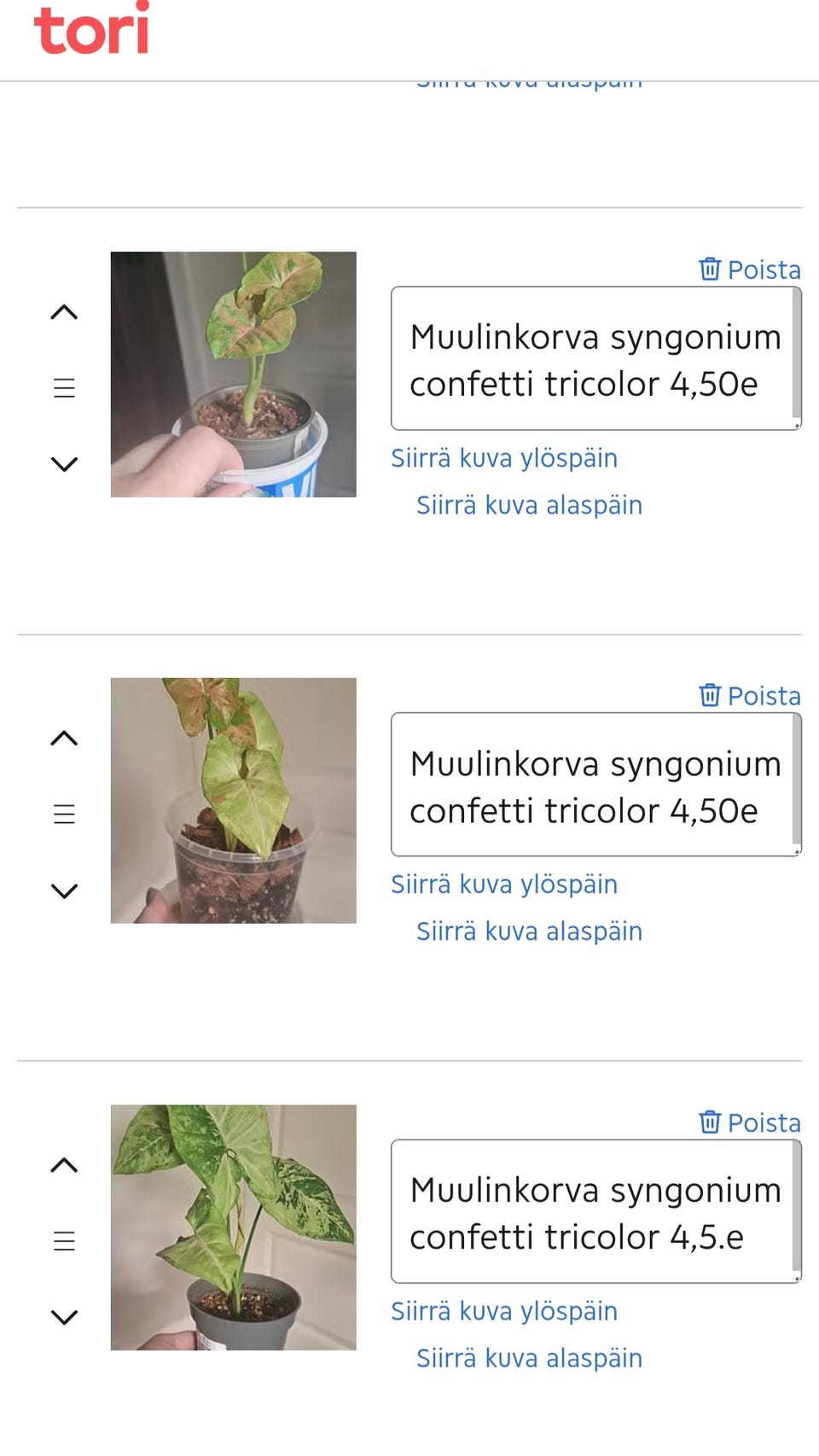The image size is (819, 1456).
Task: Select 'Siirrä kuva ylöspäin' for the third image
Action: (x=504, y=1311)
